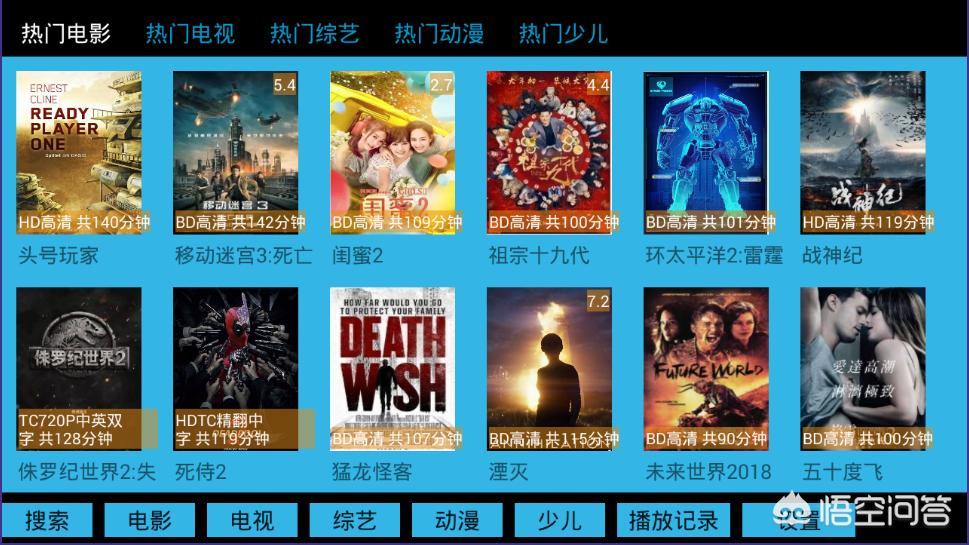Switch to the 热门电视 tab
The image size is (969, 545).
coord(190,33)
